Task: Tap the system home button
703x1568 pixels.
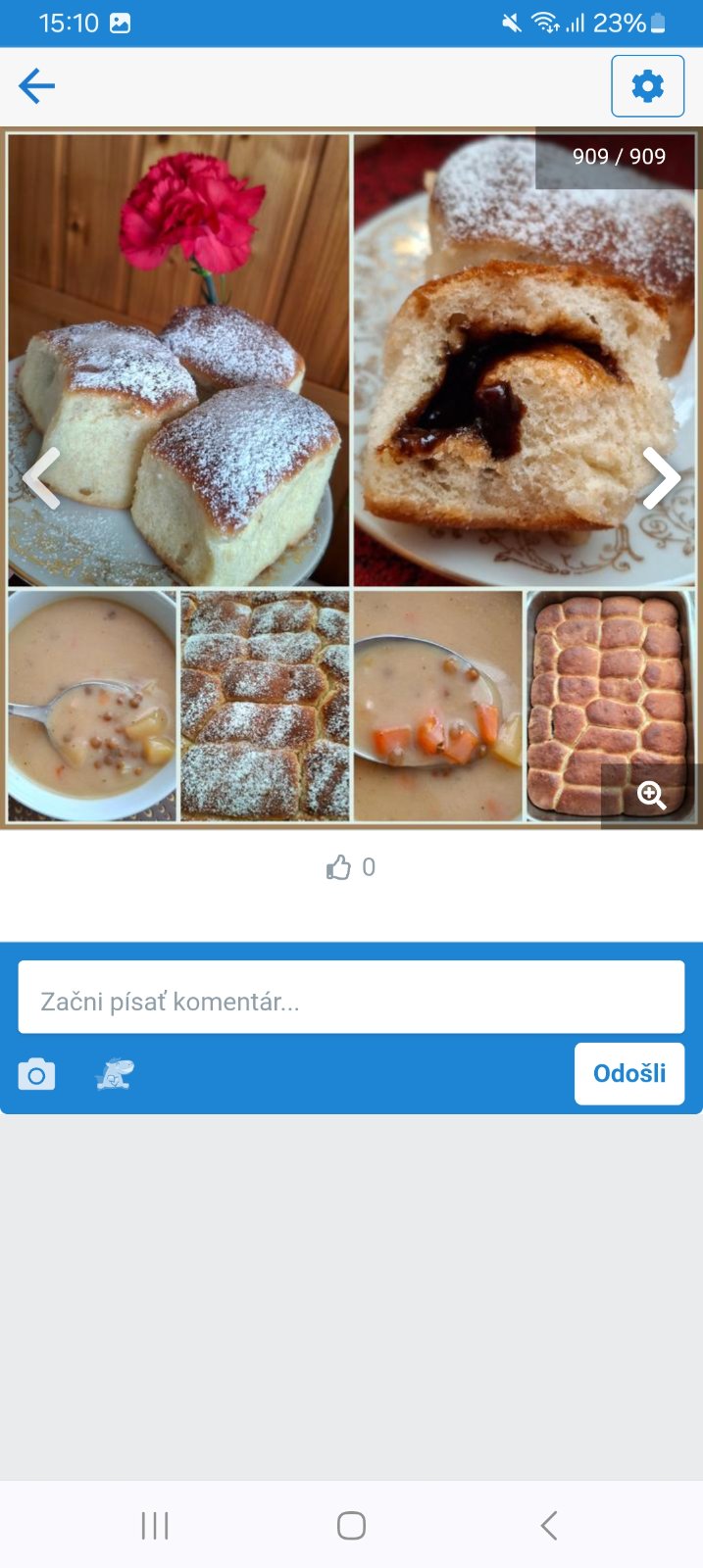Action: point(351,1525)
